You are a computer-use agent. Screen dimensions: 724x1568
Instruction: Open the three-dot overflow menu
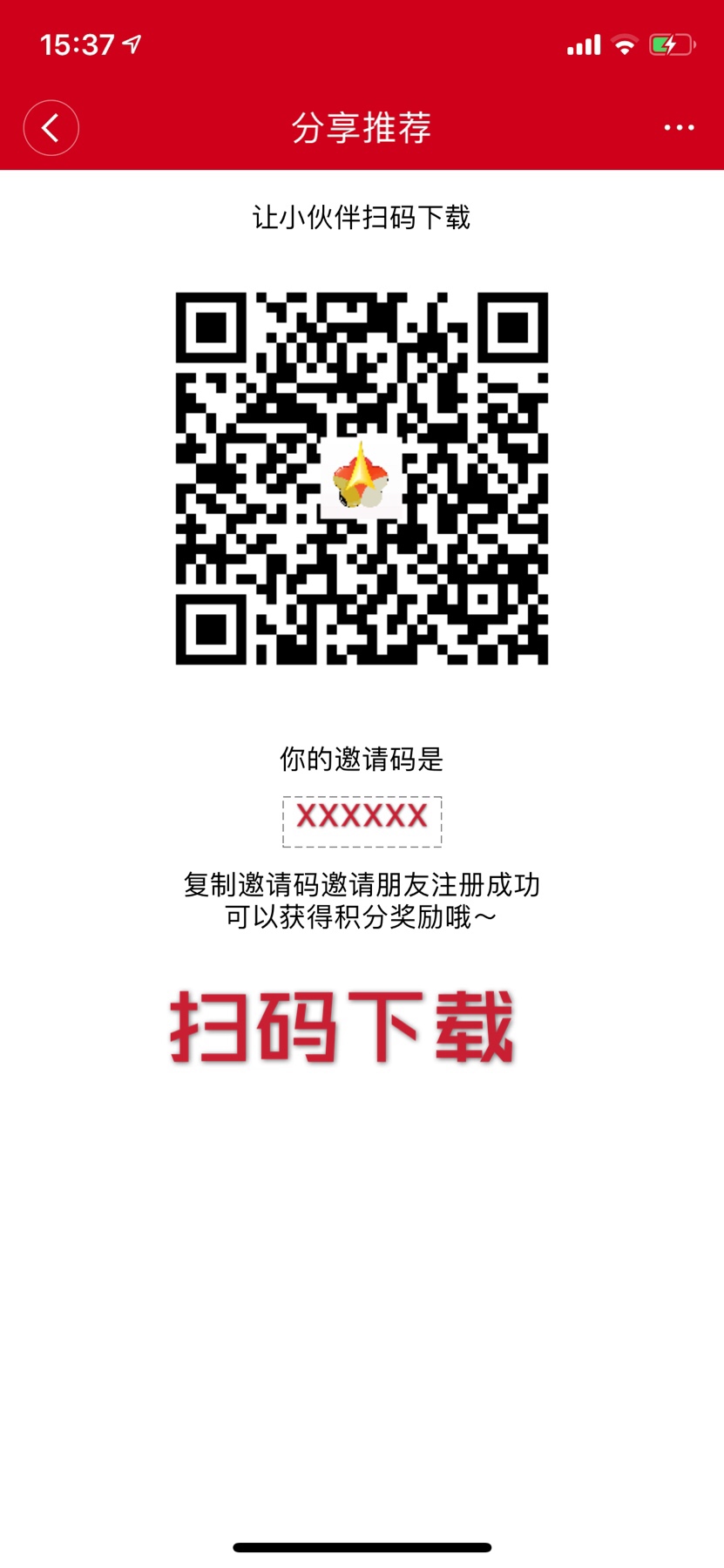tap(679, 128)
